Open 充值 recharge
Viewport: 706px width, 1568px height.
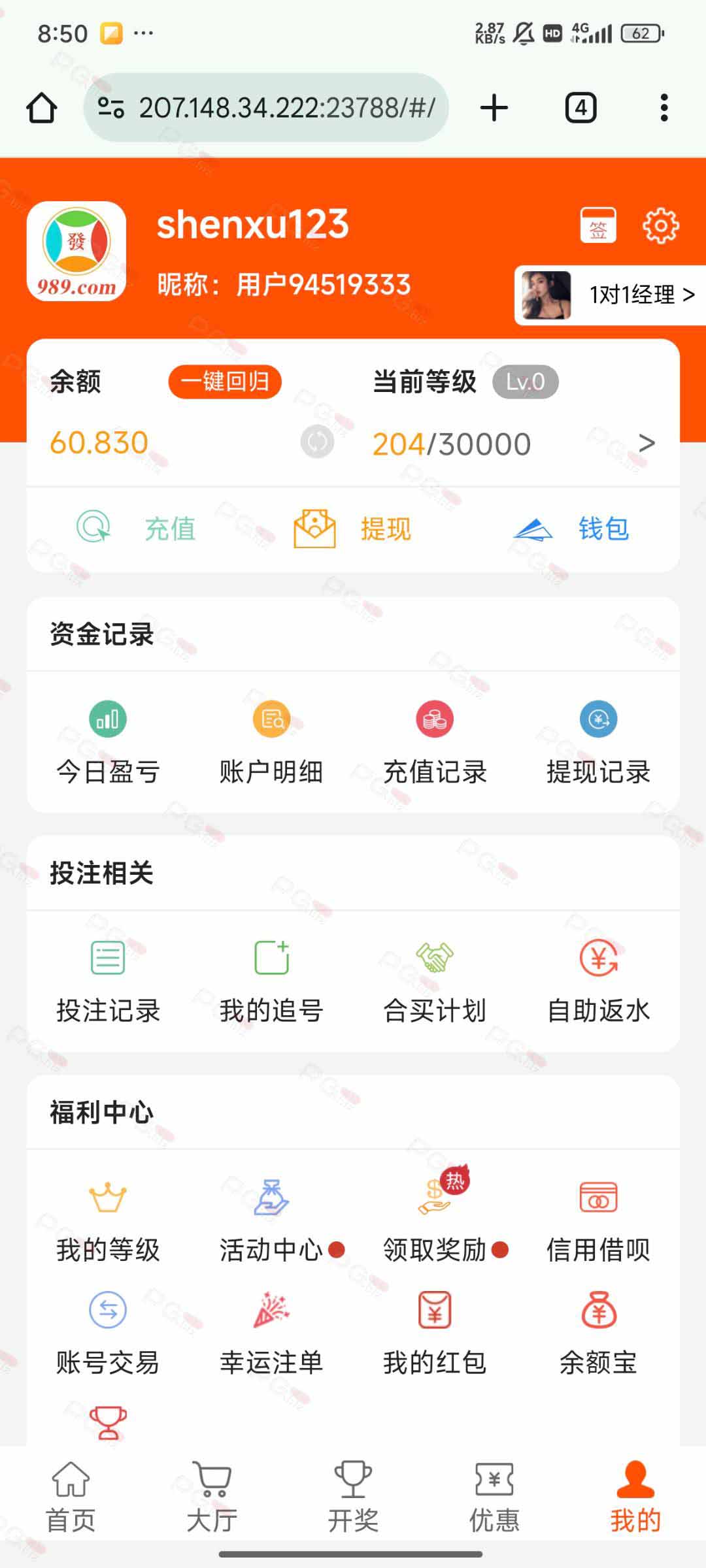[137, 528]
